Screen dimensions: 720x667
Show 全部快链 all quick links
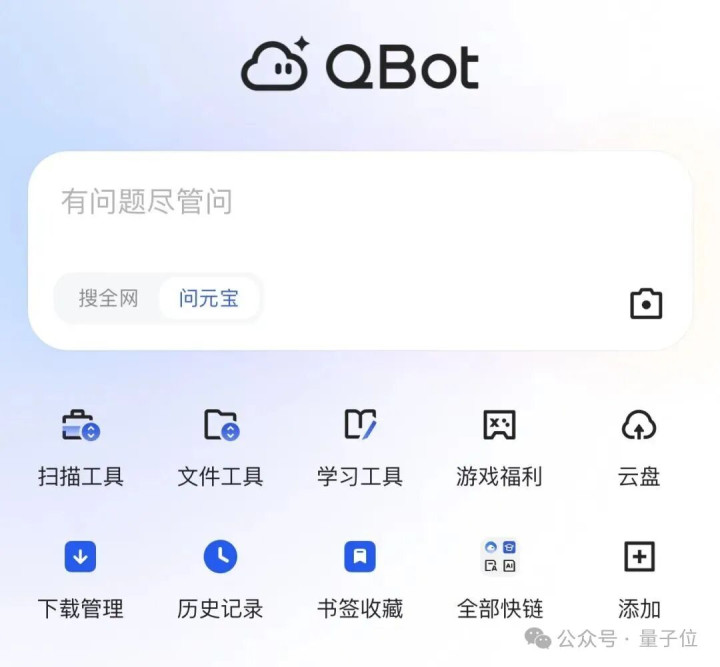tap(500, 580)
